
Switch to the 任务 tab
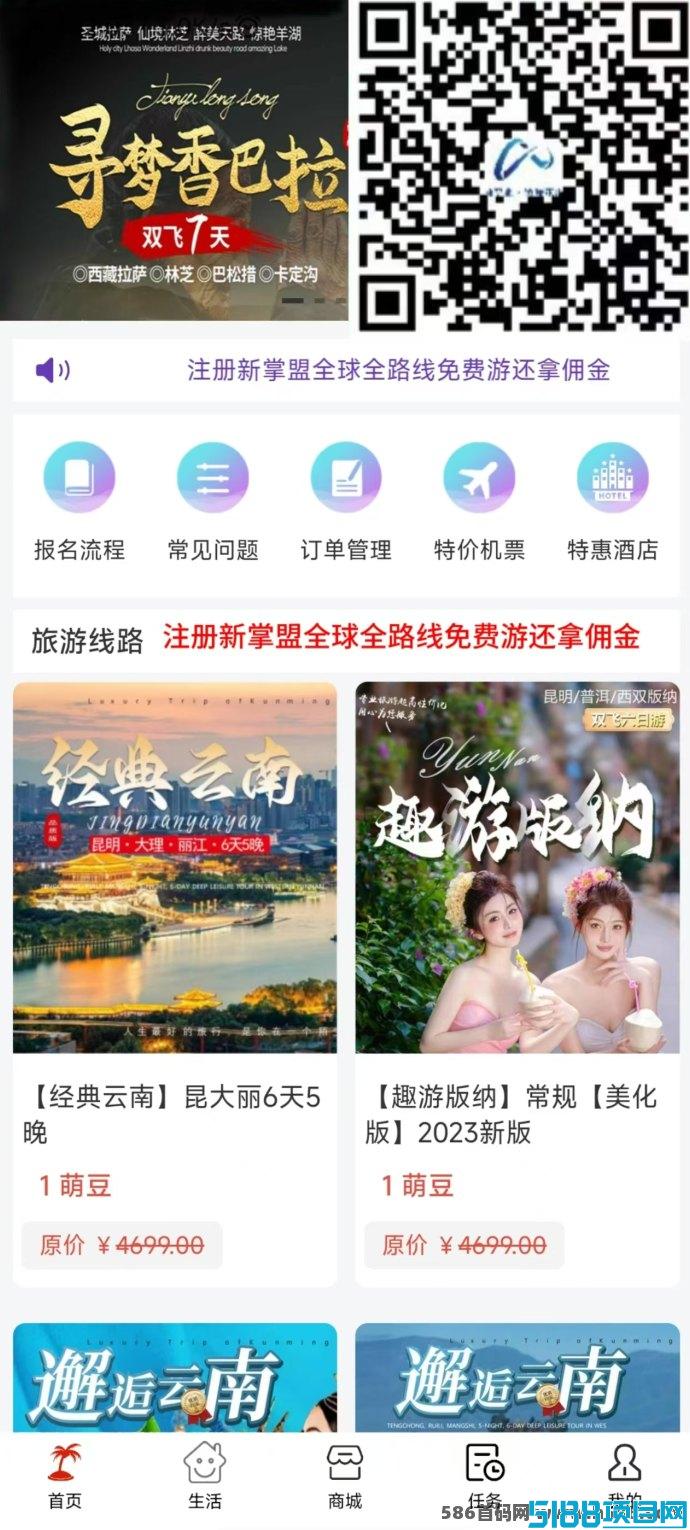click(x=485, y=1475)
